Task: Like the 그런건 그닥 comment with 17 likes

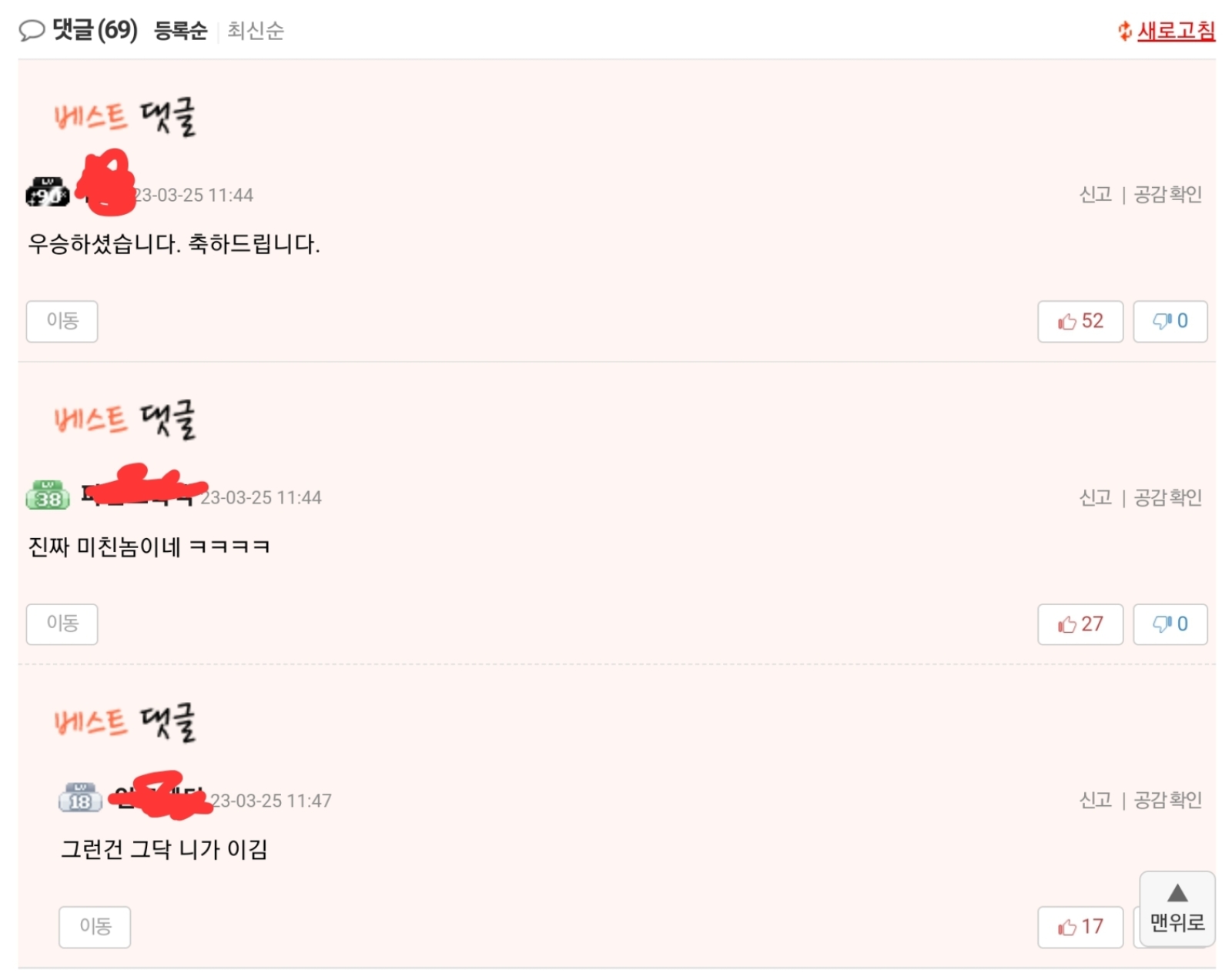Action: coord(1080,927)
